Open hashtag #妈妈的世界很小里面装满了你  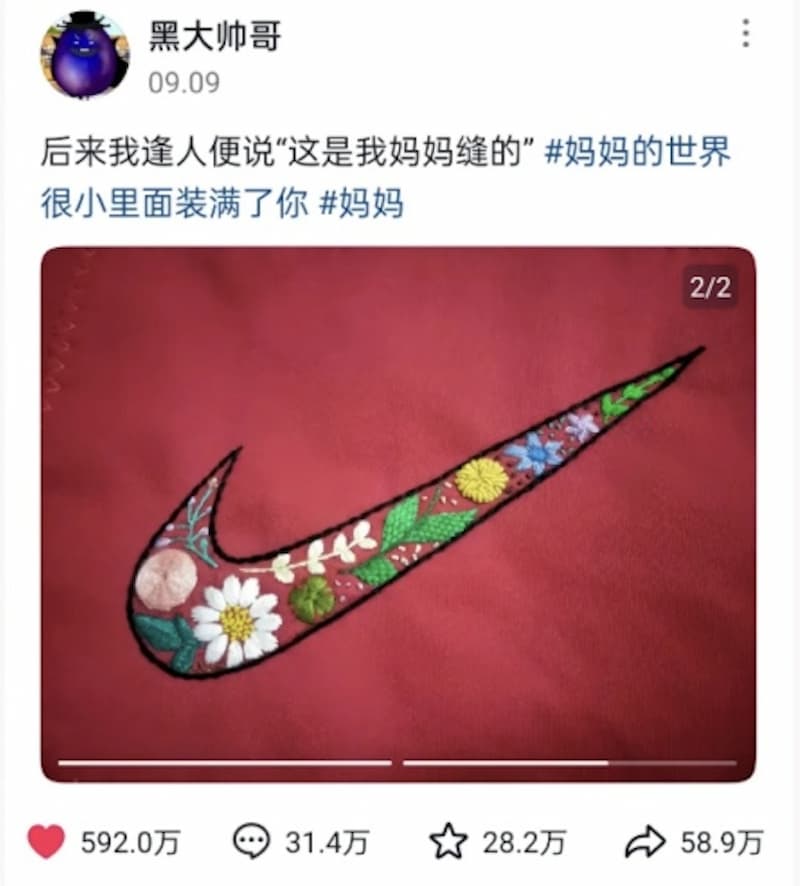pyautogui.click(x=637, y=154)
